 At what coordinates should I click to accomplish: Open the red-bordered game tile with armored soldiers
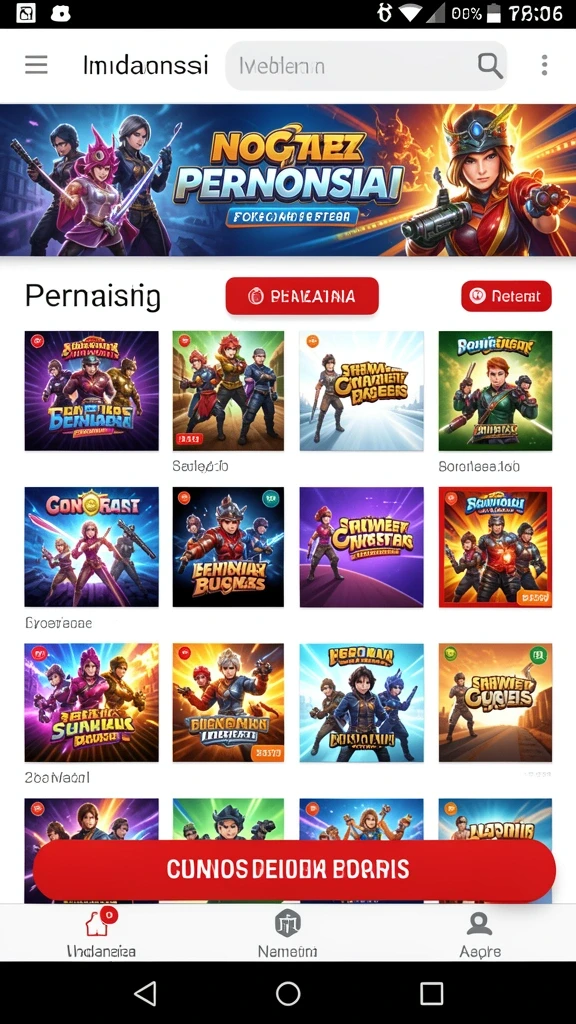(x=495, y=547)
